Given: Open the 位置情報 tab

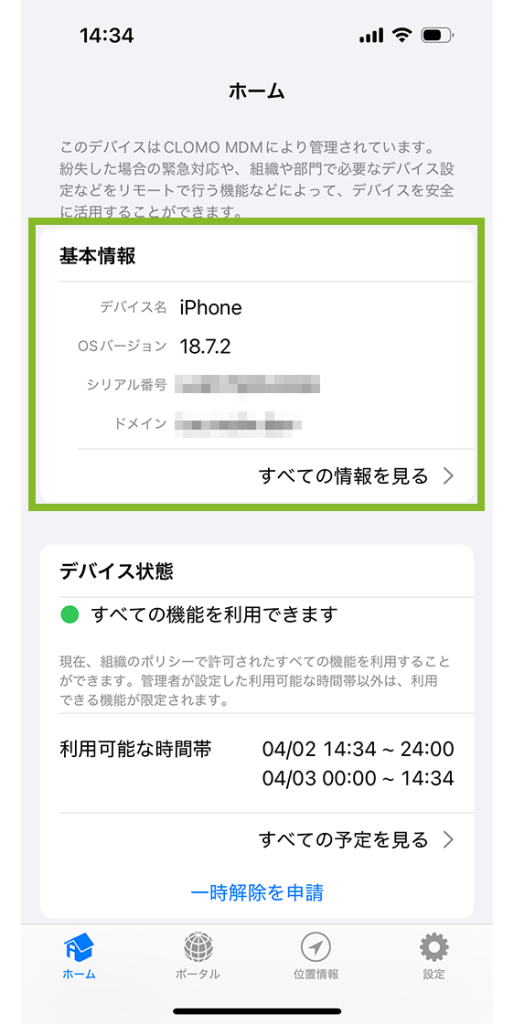Looking at the screenshot, I should (x=316, y=955).
